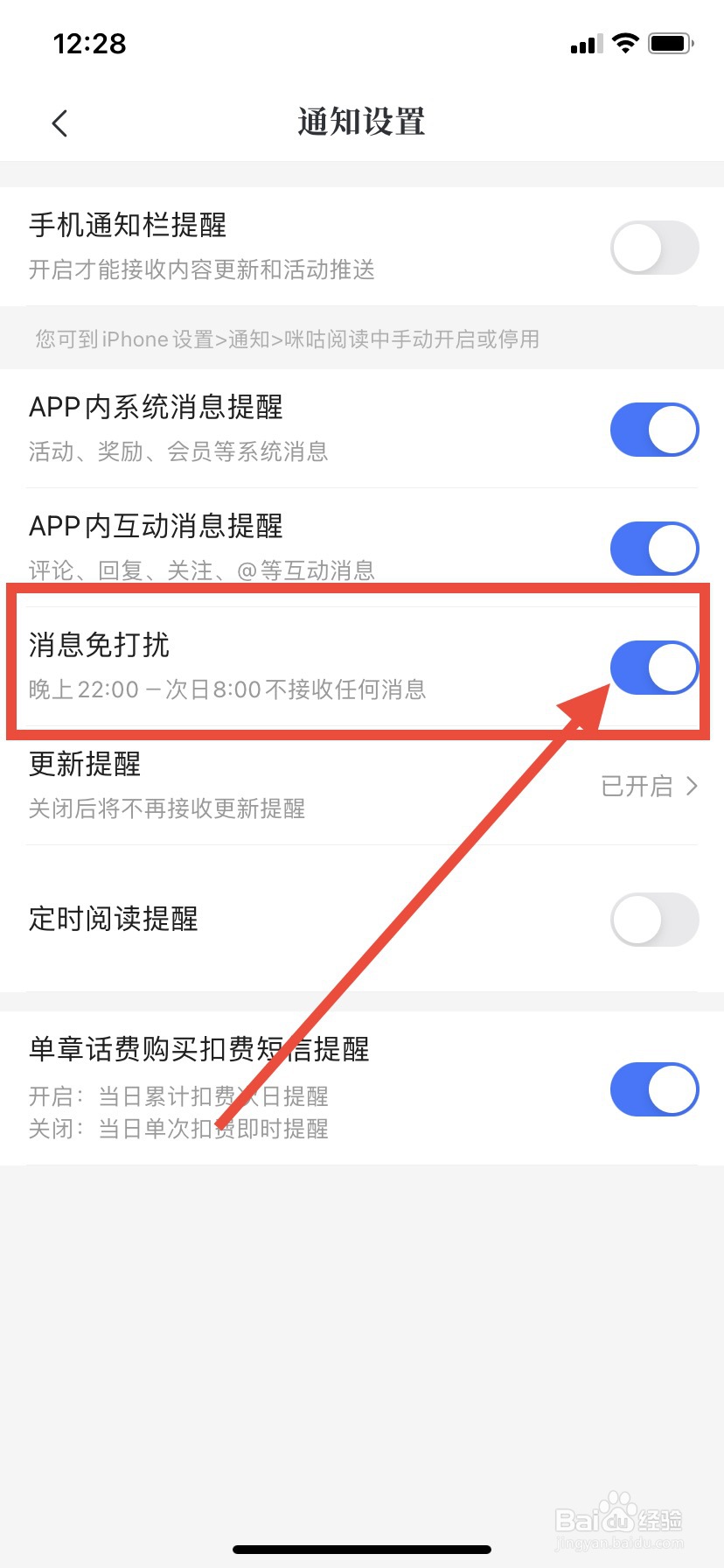The width and height of the screenshot is (724, 1568).
Task: Tap the quiet hours text 晚上22:00－次日8:00
Action: coord(227,690)
